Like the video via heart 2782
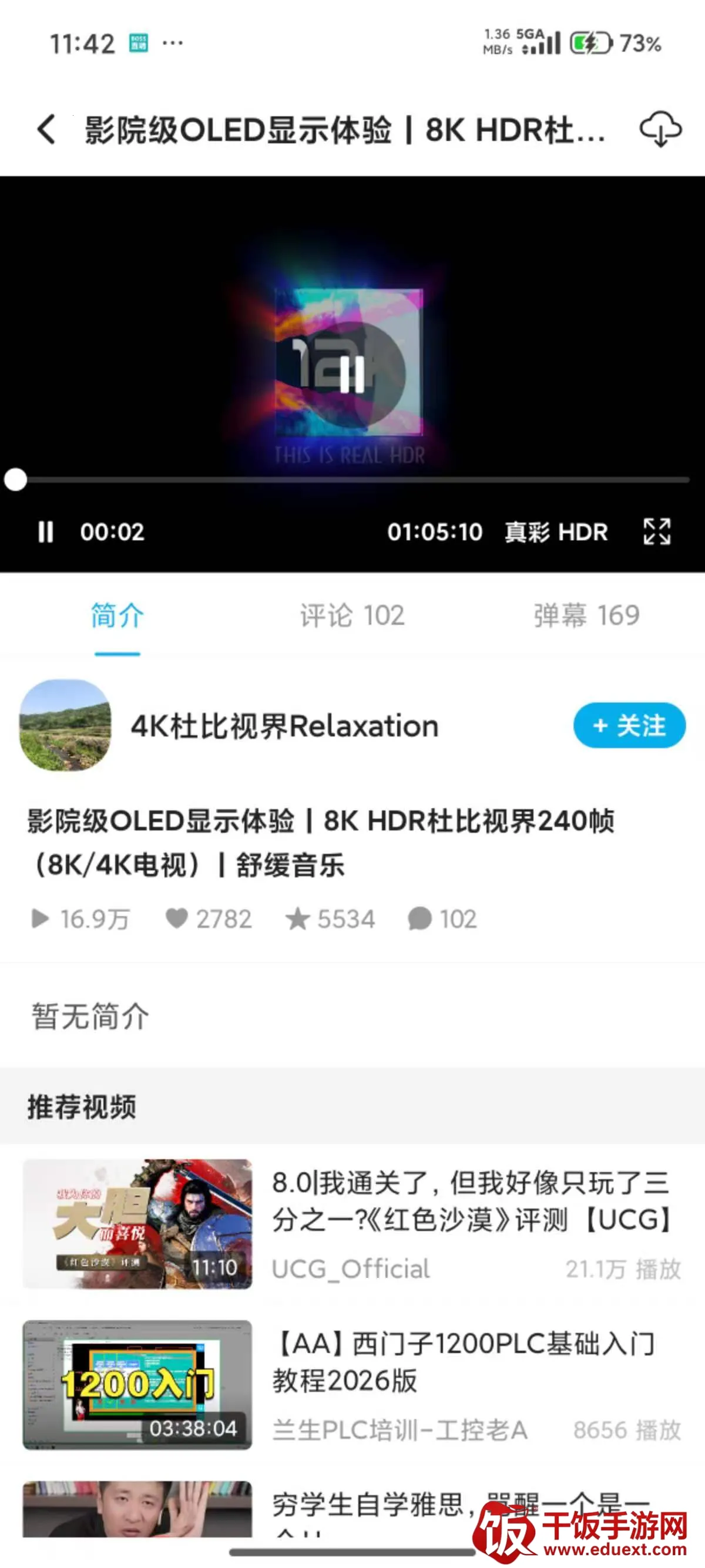Image resolution: width=705 pixels, height=1568 pixels. tap(209, 919)
